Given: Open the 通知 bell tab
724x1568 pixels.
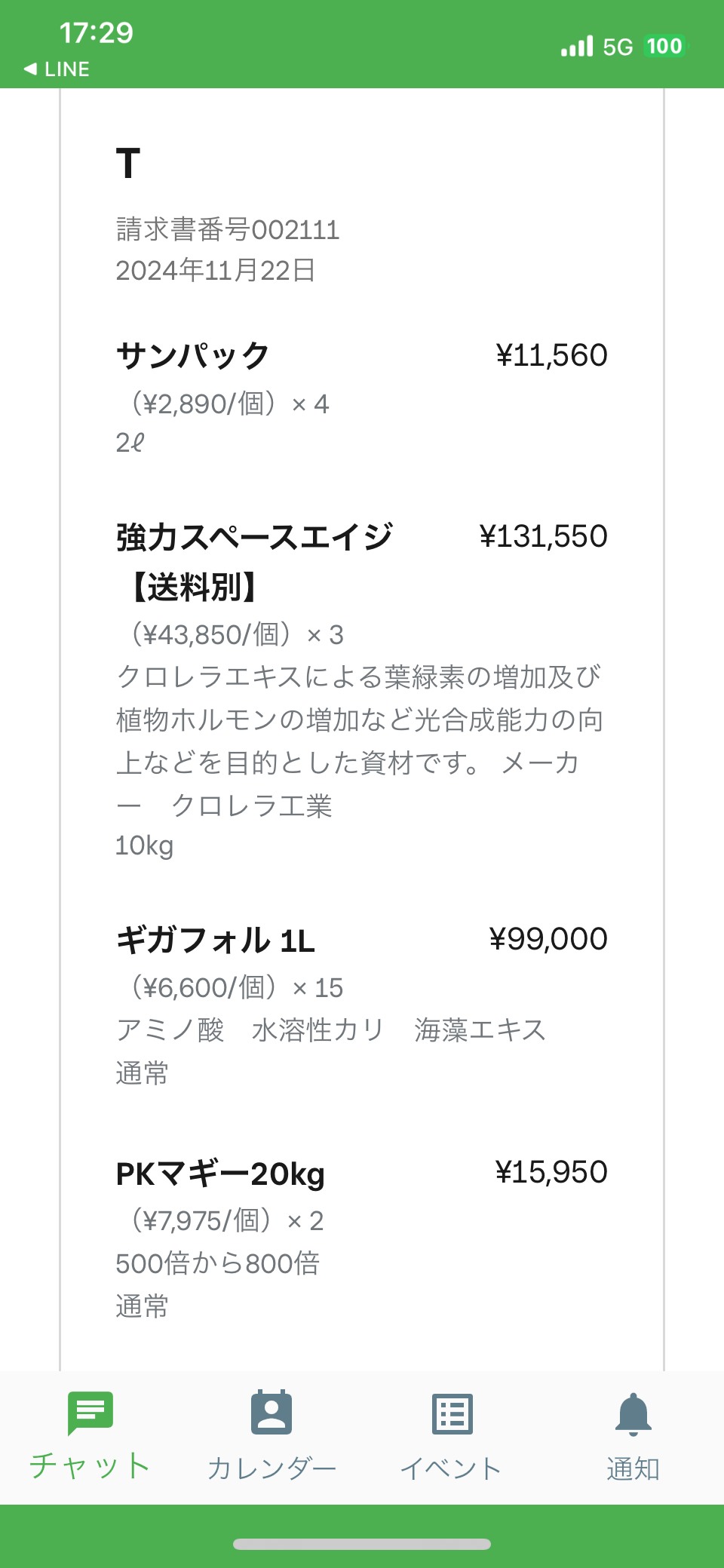Looking at the screenshot, I should 633,1436.
